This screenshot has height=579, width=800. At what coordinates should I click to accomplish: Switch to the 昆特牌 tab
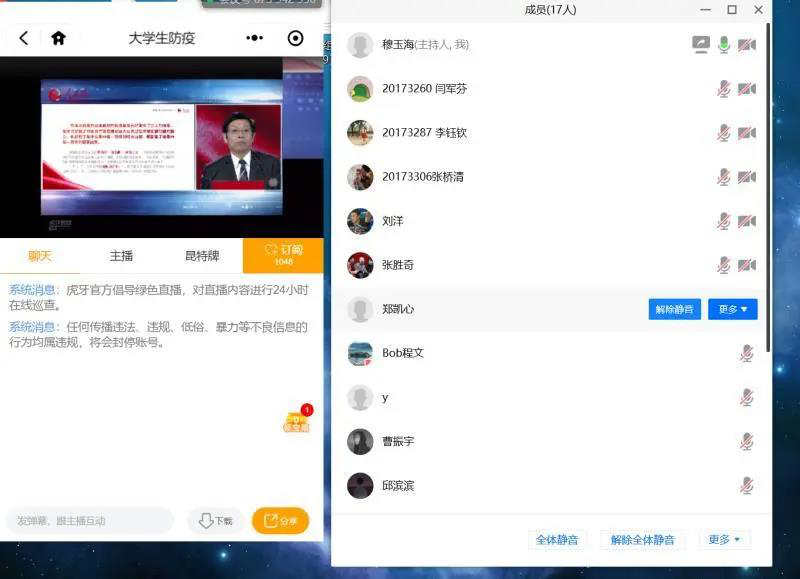click(x=202, y=256)
